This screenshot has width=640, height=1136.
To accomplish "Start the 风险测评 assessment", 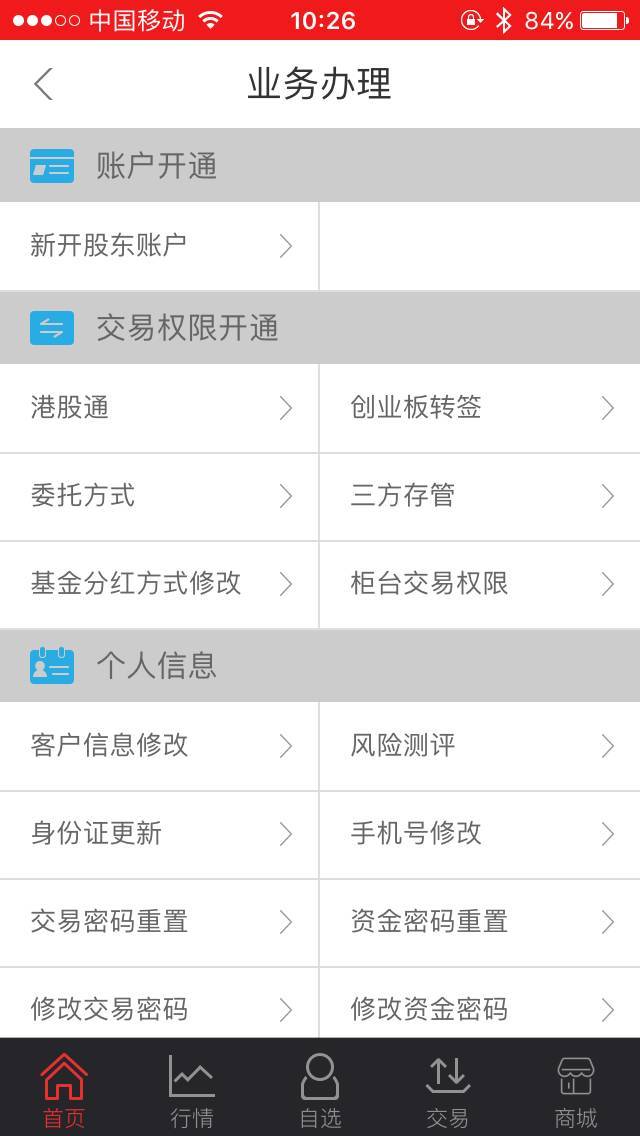I will click(x=480, y=746).
